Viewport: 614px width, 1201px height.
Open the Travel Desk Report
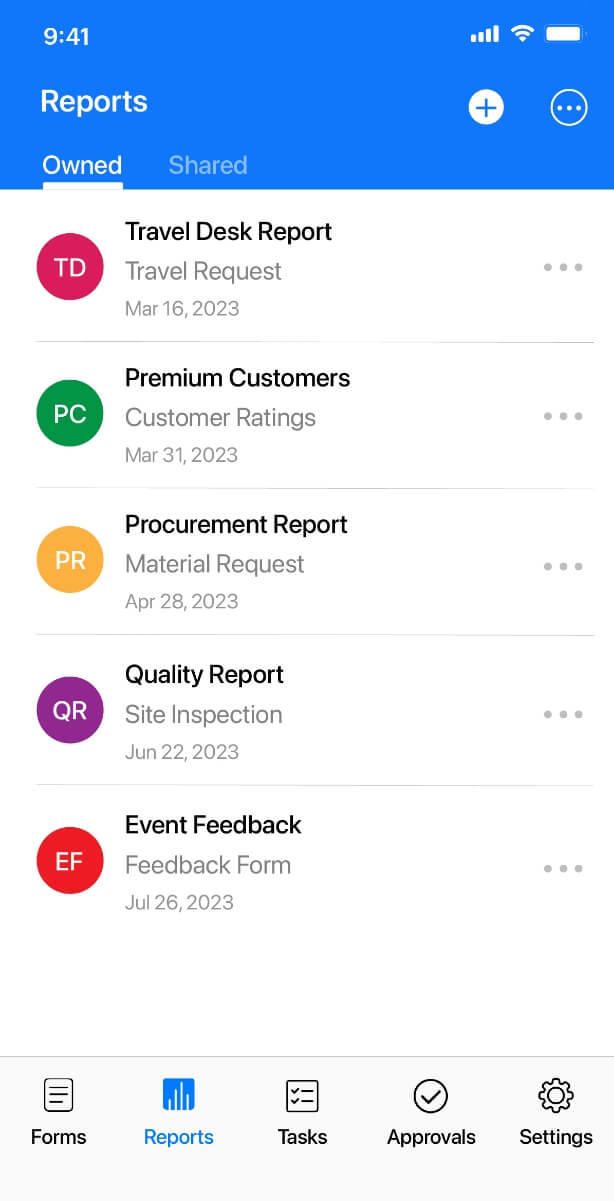(228, 232)
